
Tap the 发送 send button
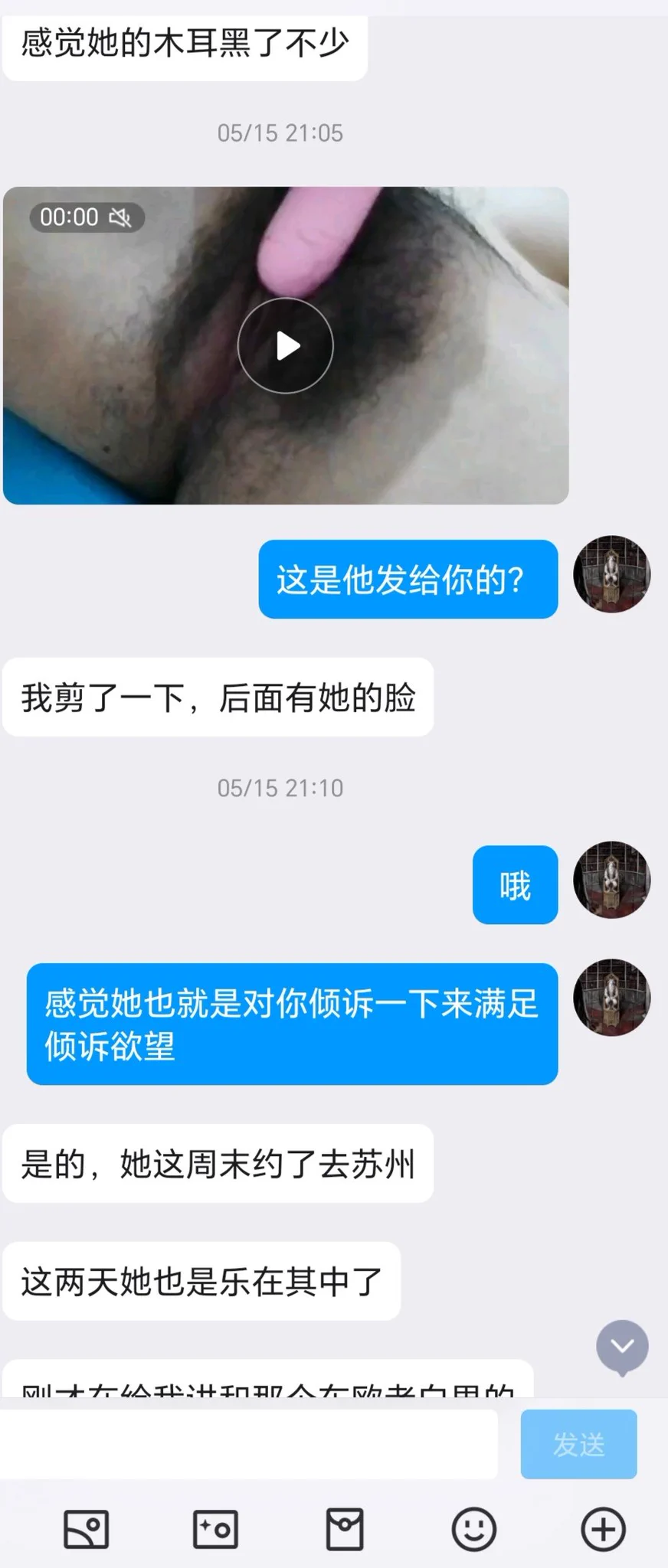pos(578,1444)
